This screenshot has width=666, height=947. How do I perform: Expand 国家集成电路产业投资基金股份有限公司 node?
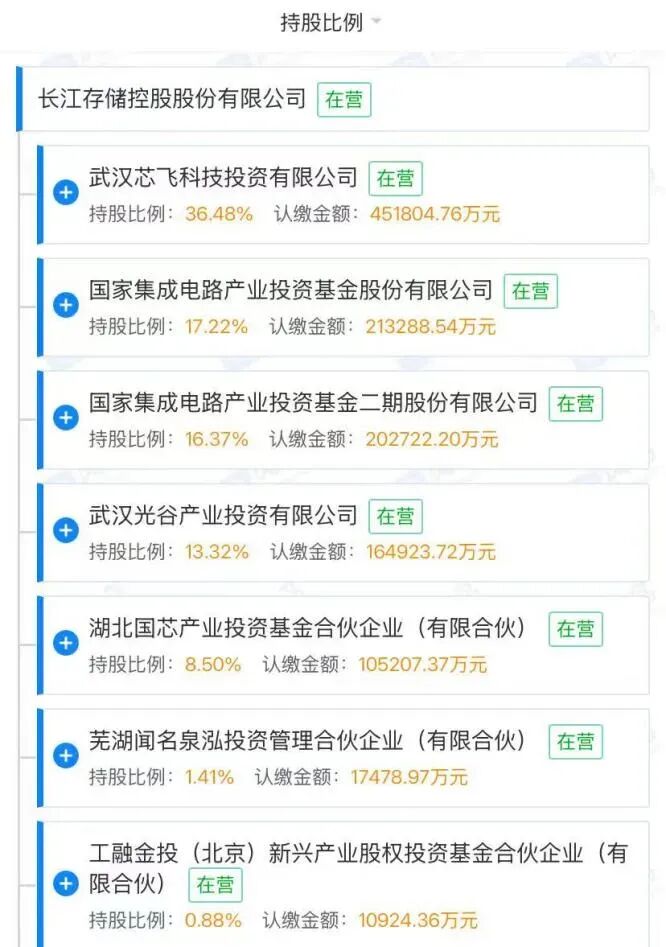click(65, 306)
